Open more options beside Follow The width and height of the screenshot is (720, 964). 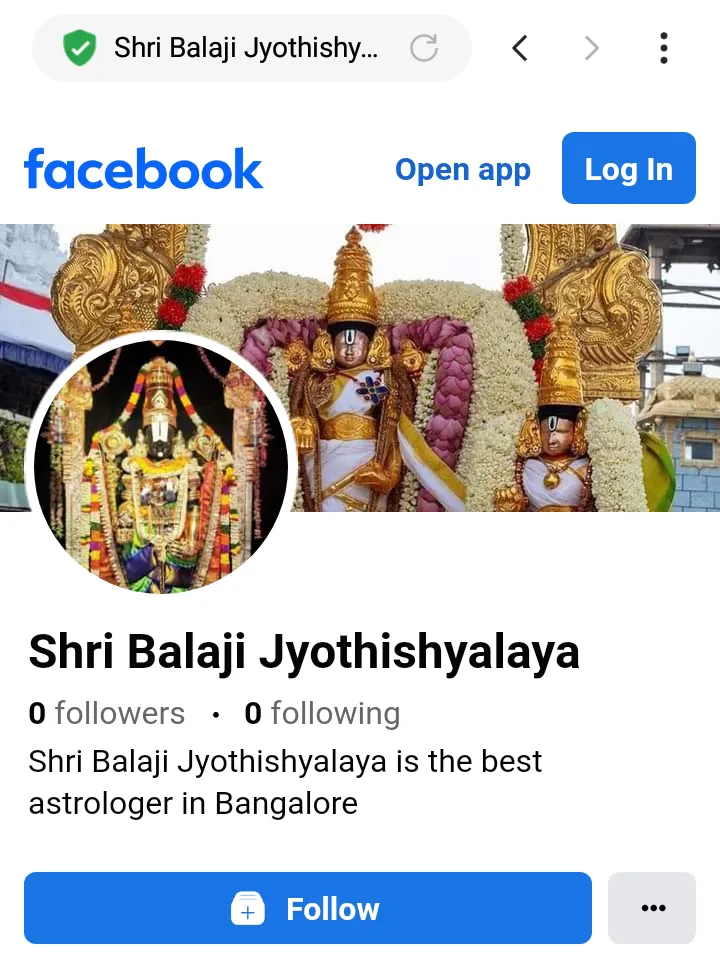click(652, 908)
